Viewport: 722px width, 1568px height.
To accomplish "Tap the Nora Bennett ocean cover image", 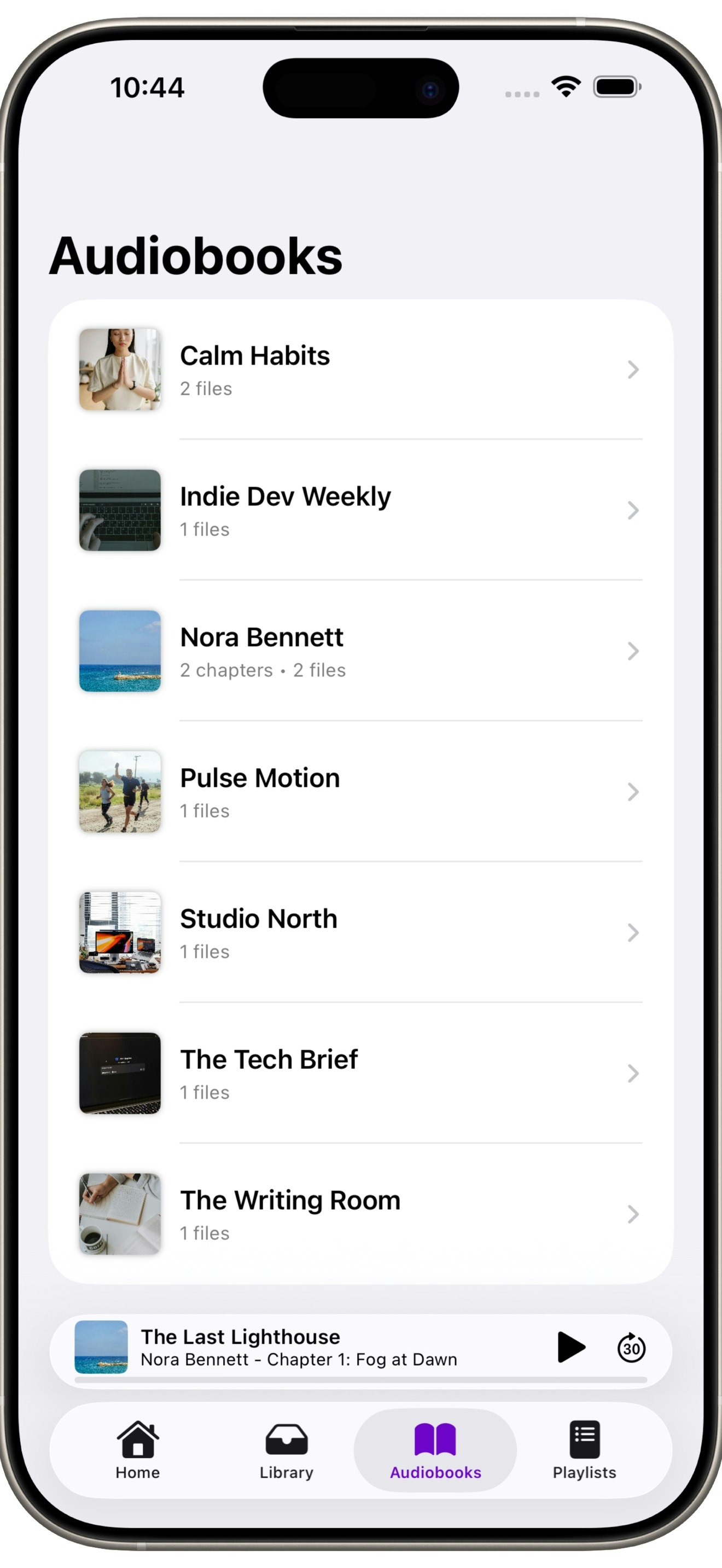I will pyautogui.click(x=120, y=652).
